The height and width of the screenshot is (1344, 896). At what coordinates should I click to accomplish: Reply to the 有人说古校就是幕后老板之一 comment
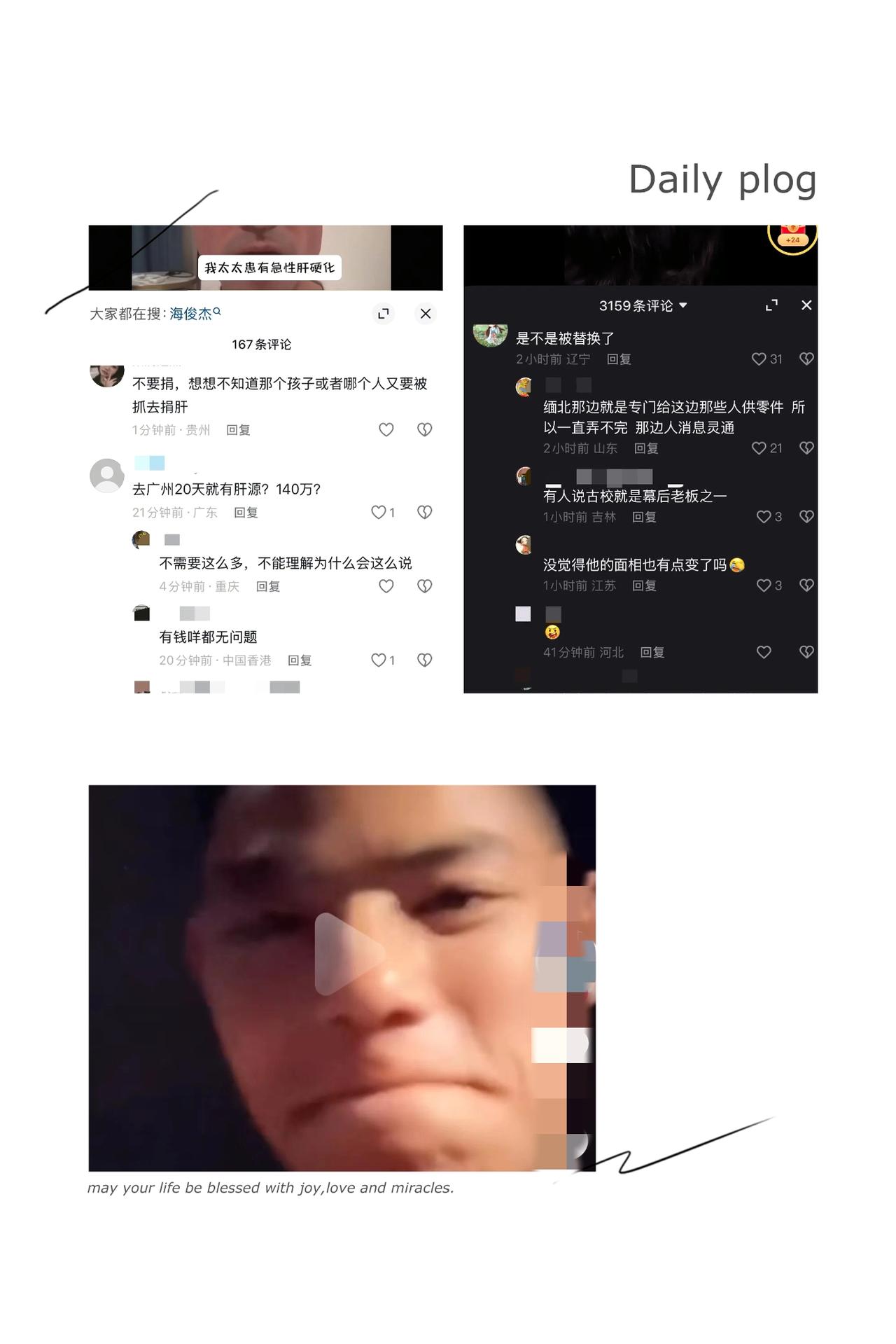(644, 518)
